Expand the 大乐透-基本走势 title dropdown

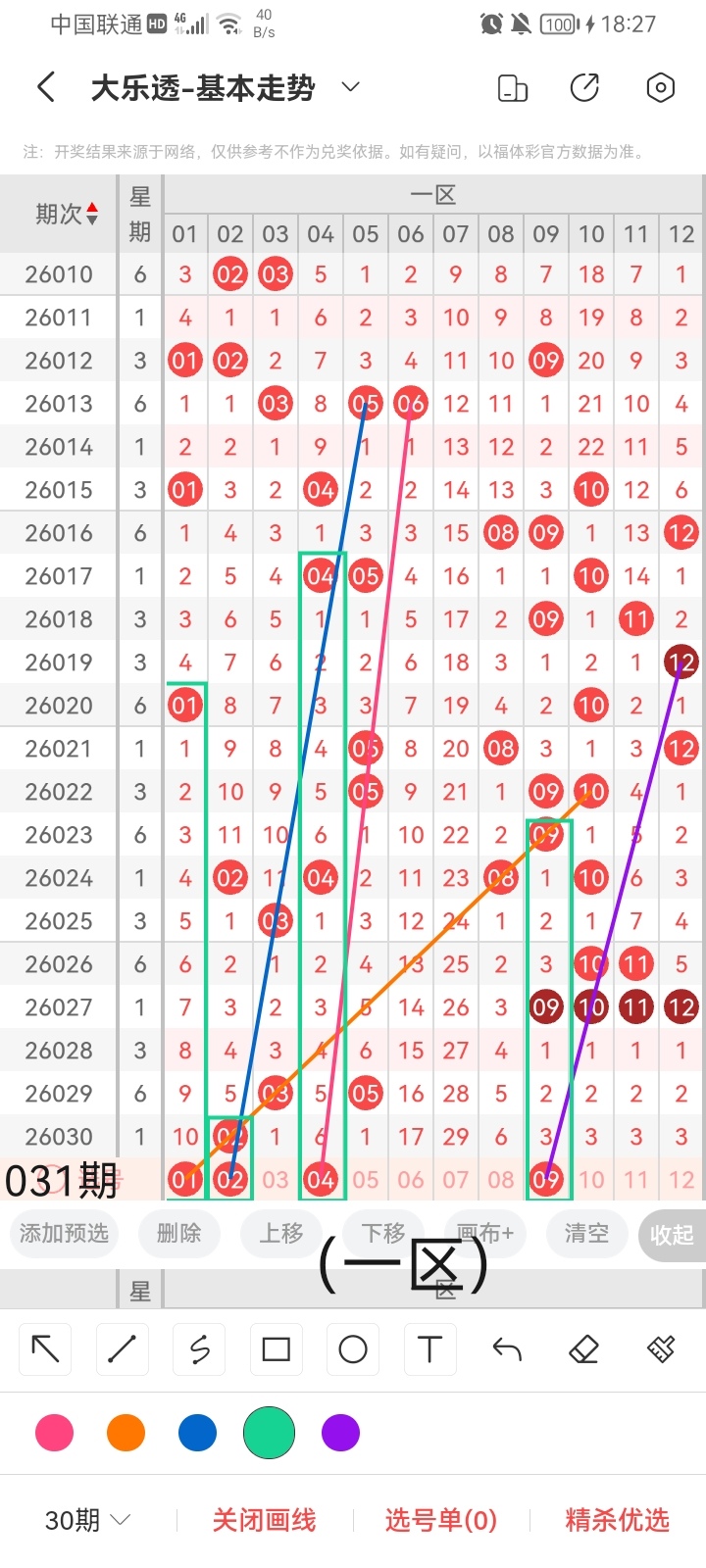[x=350, y=88]
